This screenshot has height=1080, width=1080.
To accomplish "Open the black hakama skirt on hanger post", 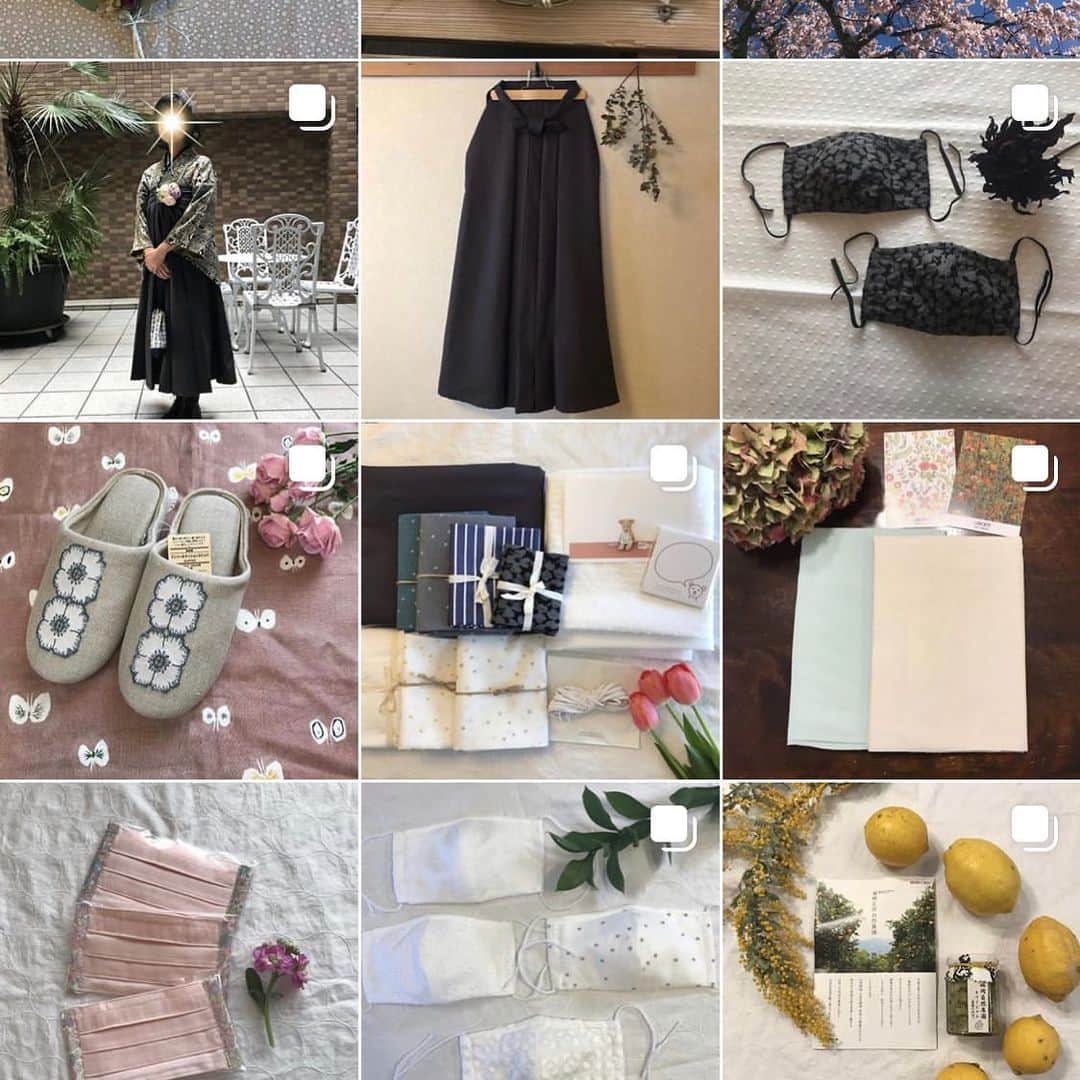I will point(540,240).
